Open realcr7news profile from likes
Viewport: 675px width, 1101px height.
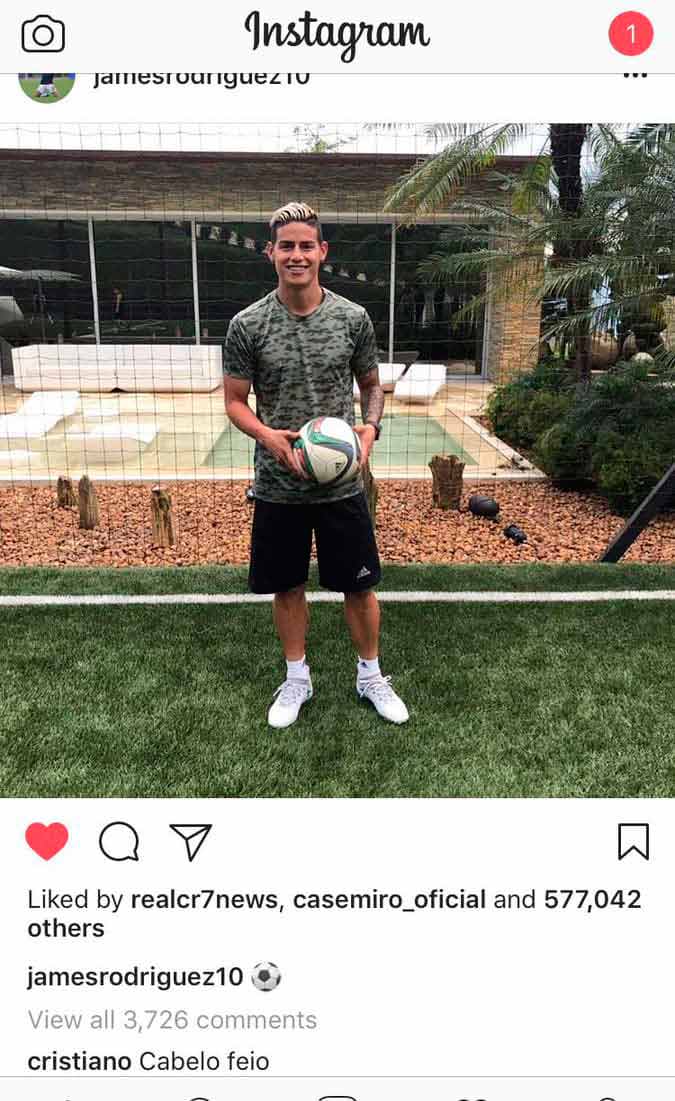(204, 899)
